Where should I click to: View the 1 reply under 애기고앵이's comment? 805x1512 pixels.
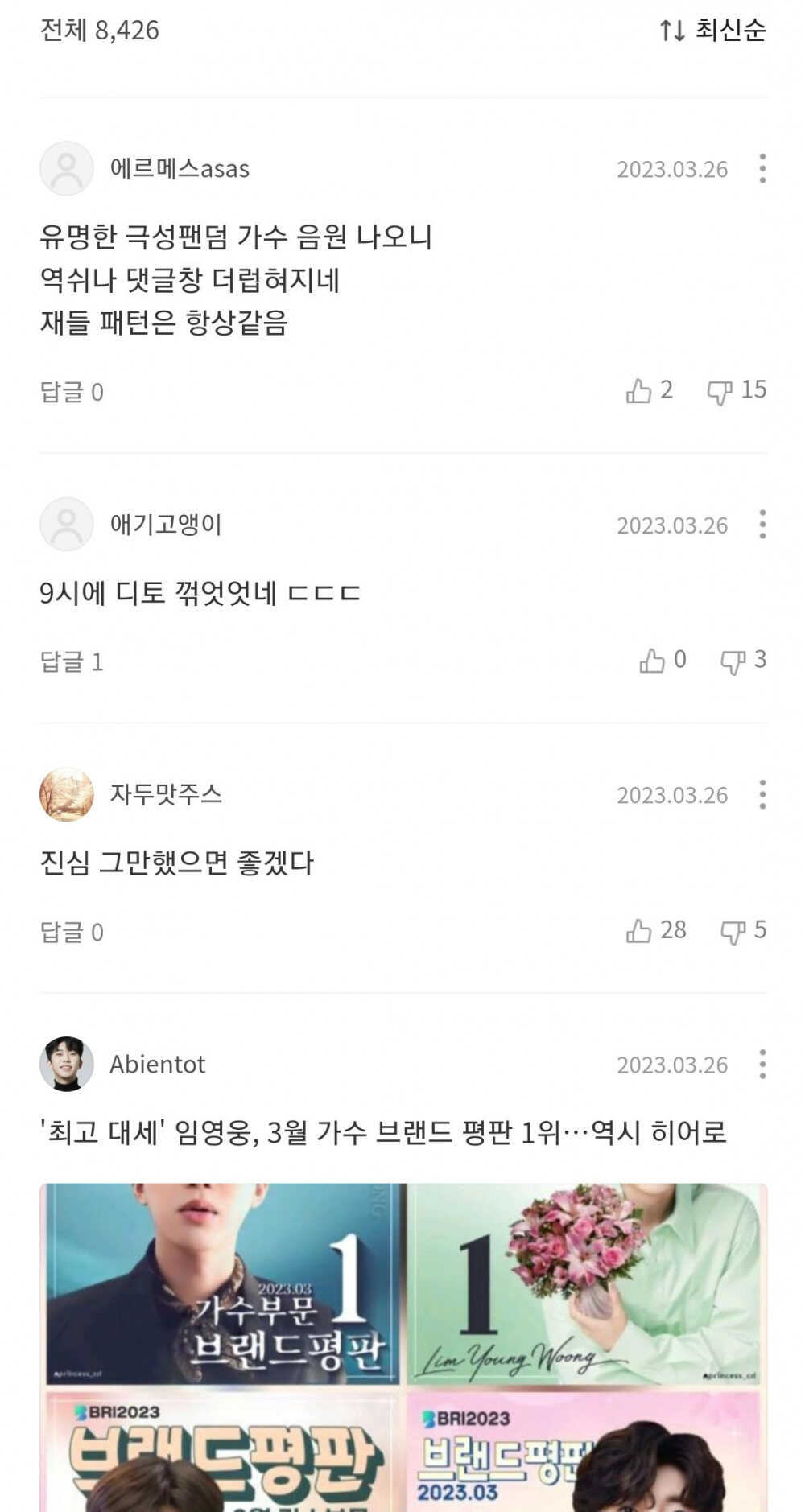[72, 661]
